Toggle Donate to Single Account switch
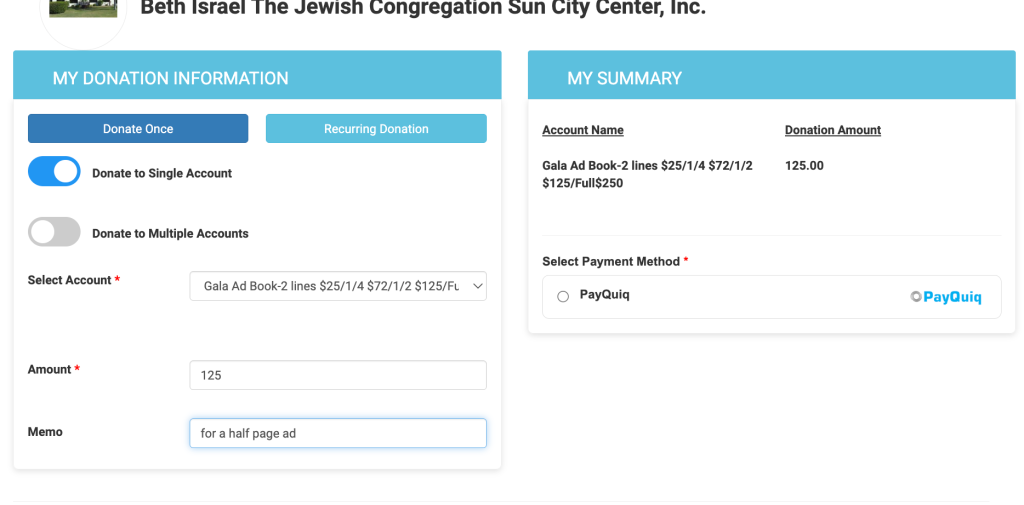The width and height of the screenshot is (1024, 505). [55, 172]
